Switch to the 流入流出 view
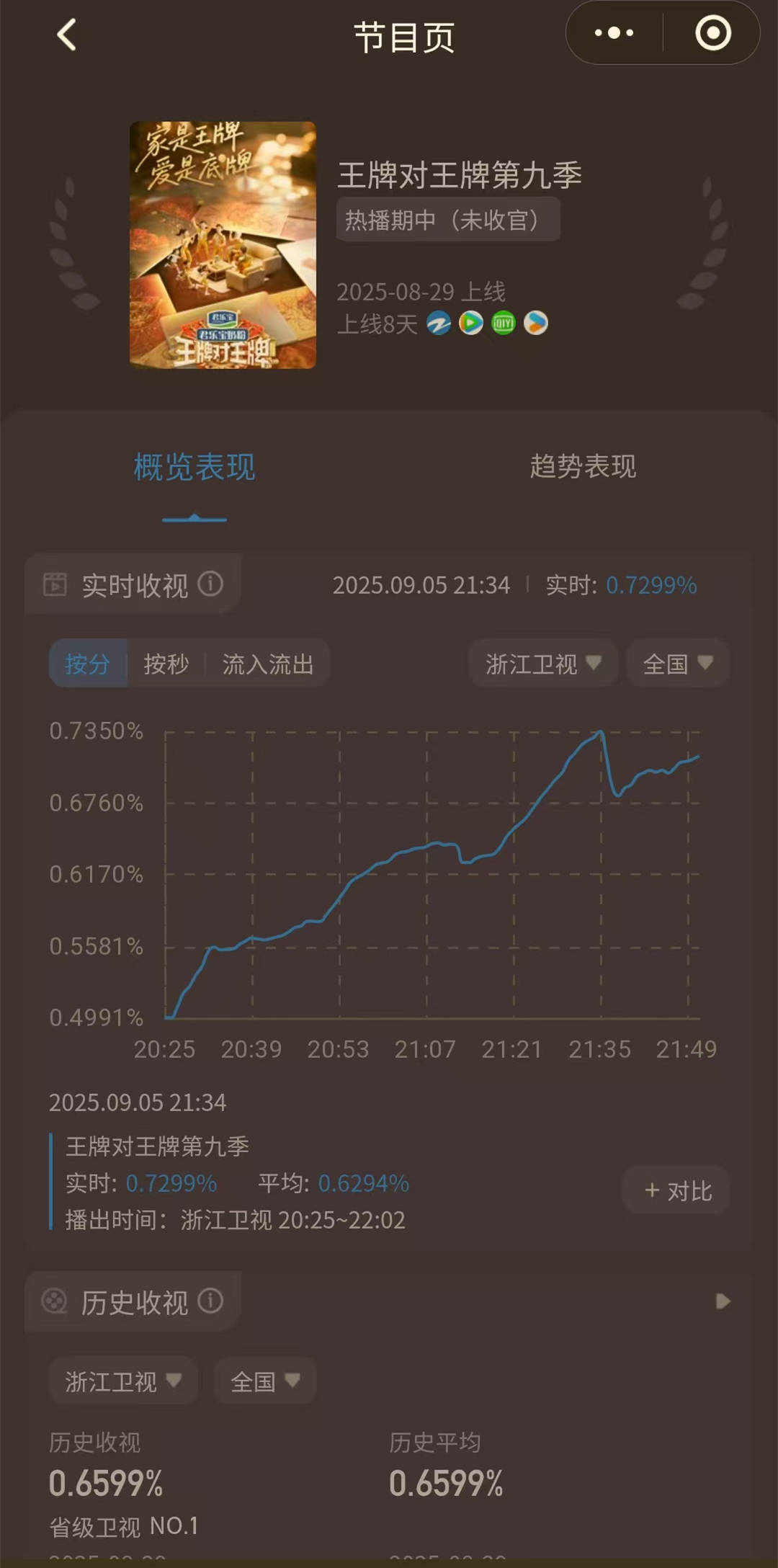Image resolution: width=778 pixels, height=1568 pixels. [x=268, y=664]
